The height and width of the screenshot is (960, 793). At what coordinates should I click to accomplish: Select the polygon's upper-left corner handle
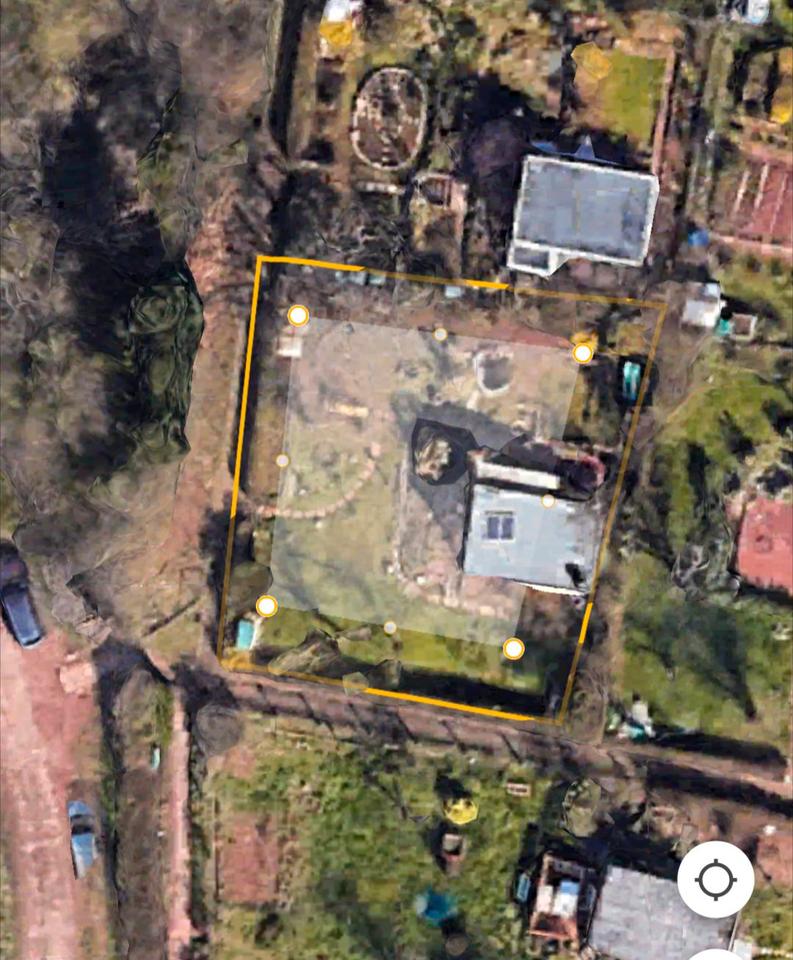pos(298,316)
